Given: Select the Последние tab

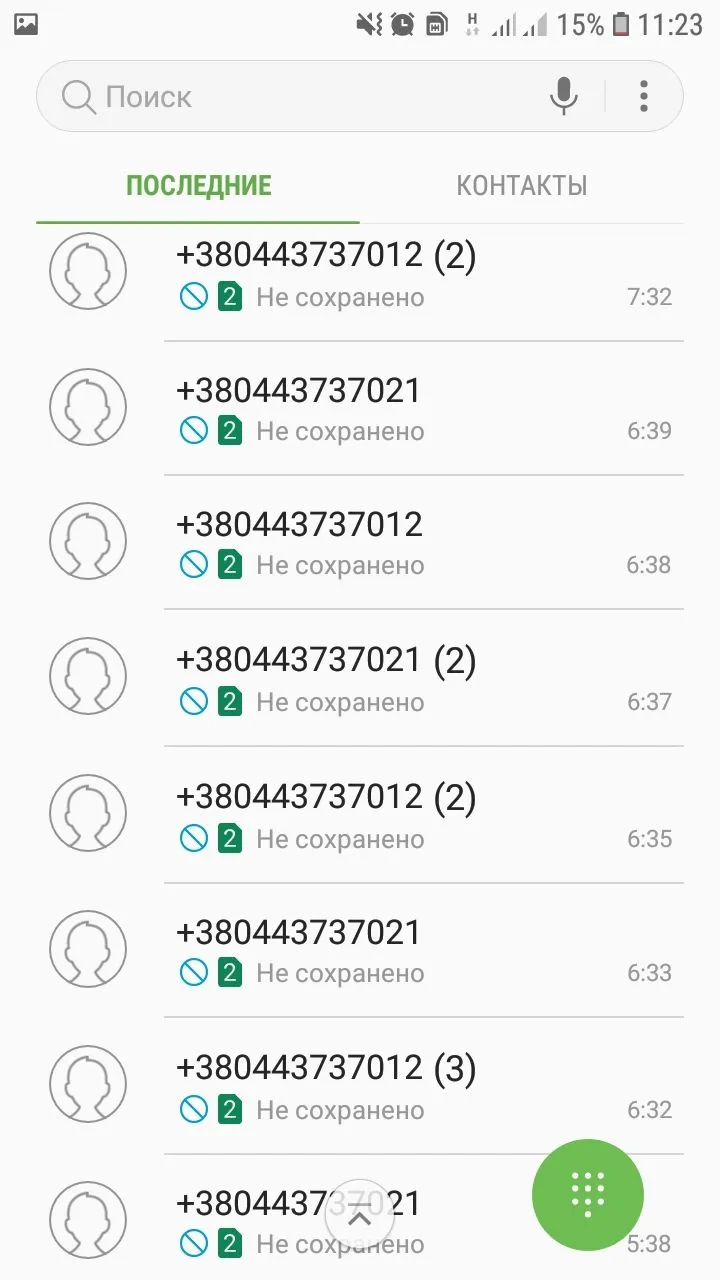Looking at the screenshot, I should [198, 186].
